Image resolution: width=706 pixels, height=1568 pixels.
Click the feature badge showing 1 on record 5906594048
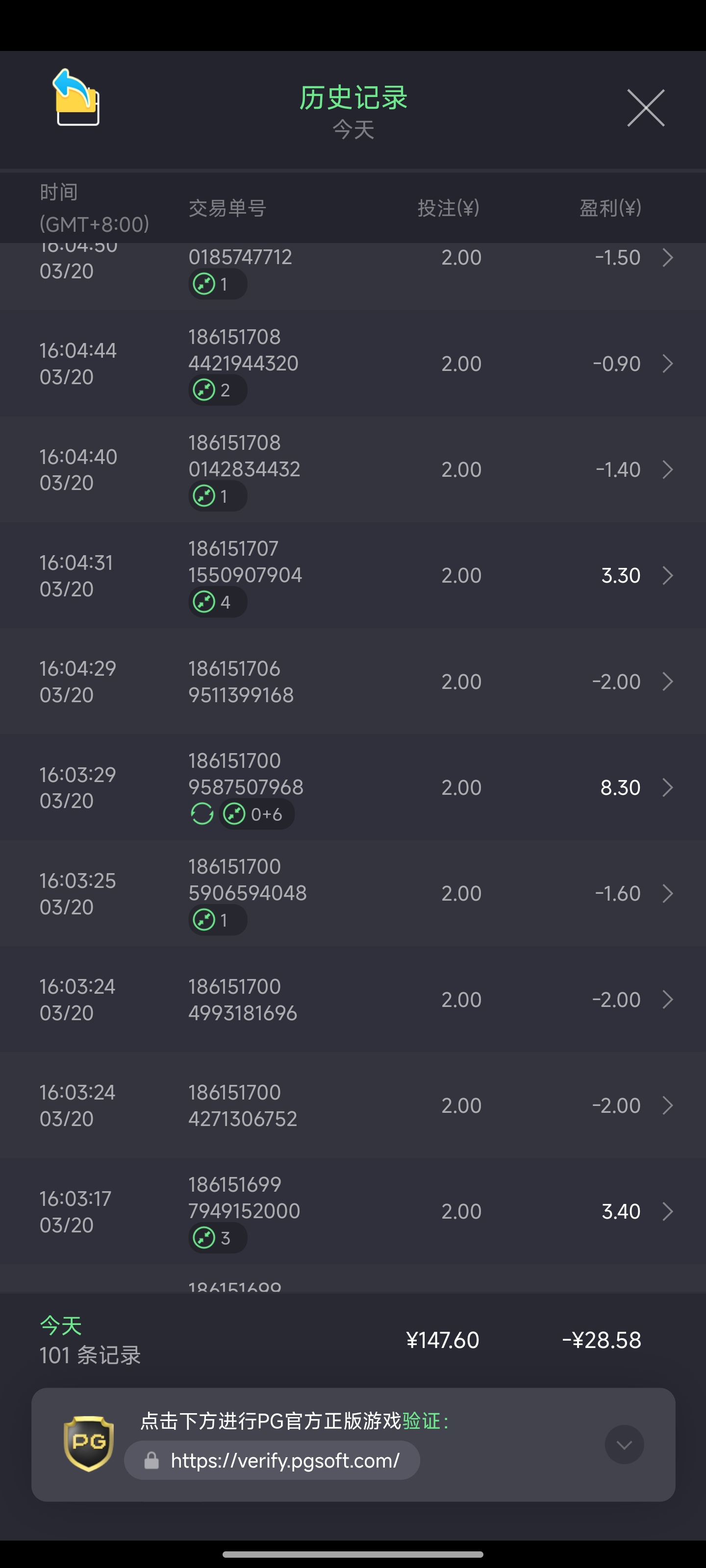point(217,920)
